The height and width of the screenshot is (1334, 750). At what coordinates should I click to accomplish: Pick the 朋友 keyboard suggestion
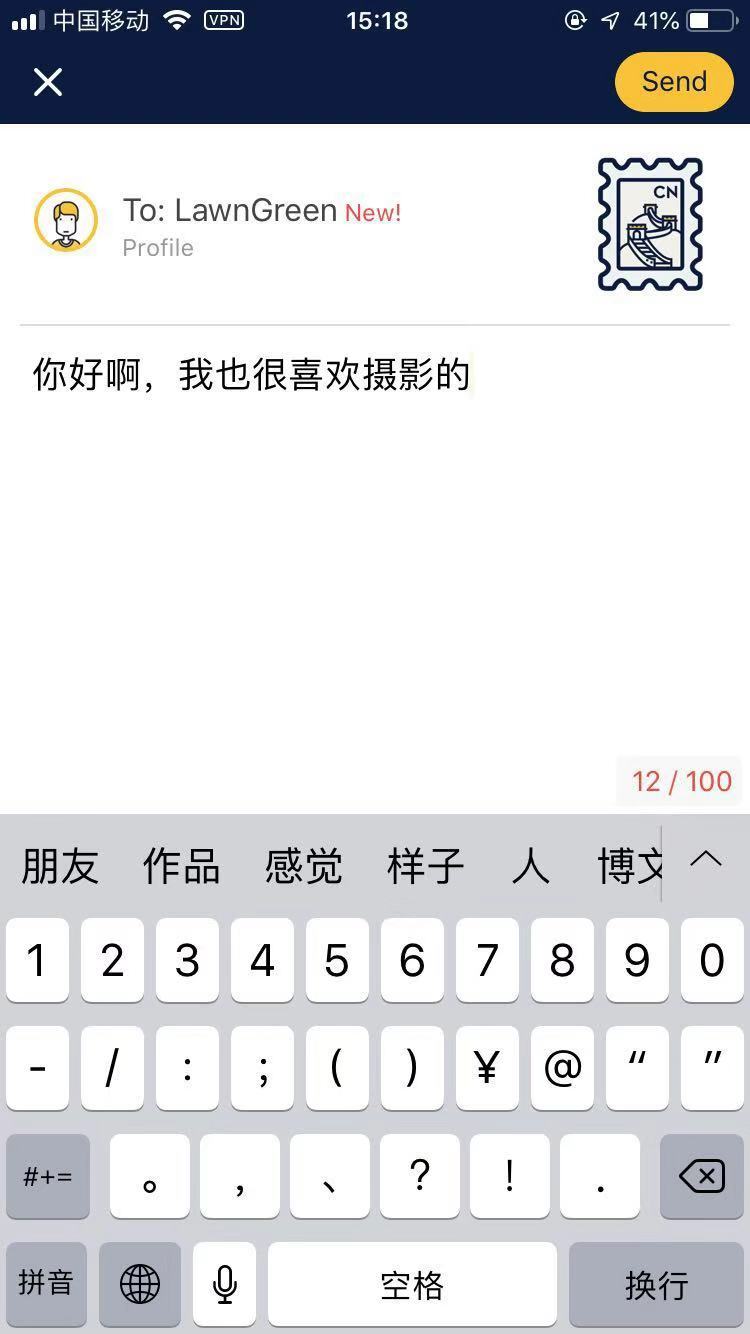click(x=60, y=865)
